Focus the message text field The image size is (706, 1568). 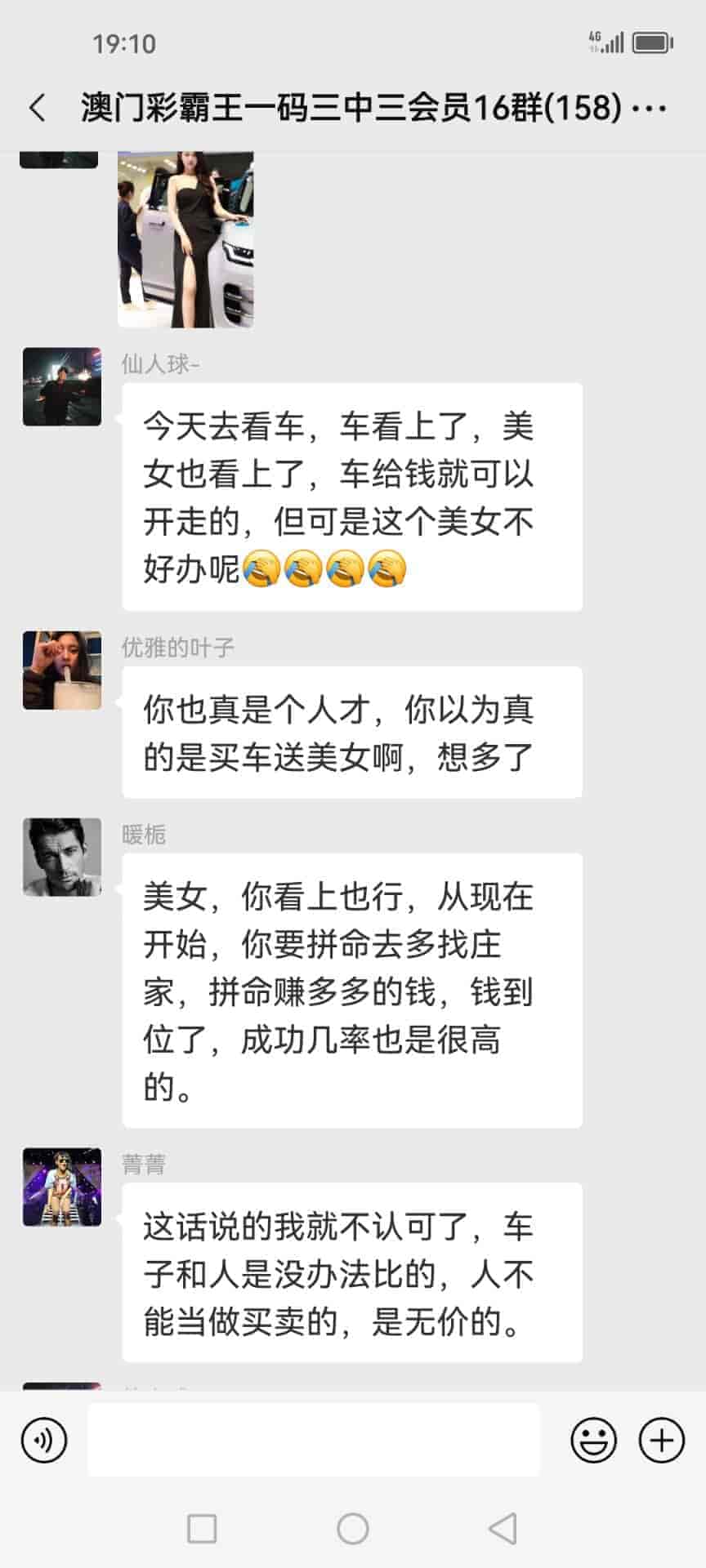coord(314,1440)
